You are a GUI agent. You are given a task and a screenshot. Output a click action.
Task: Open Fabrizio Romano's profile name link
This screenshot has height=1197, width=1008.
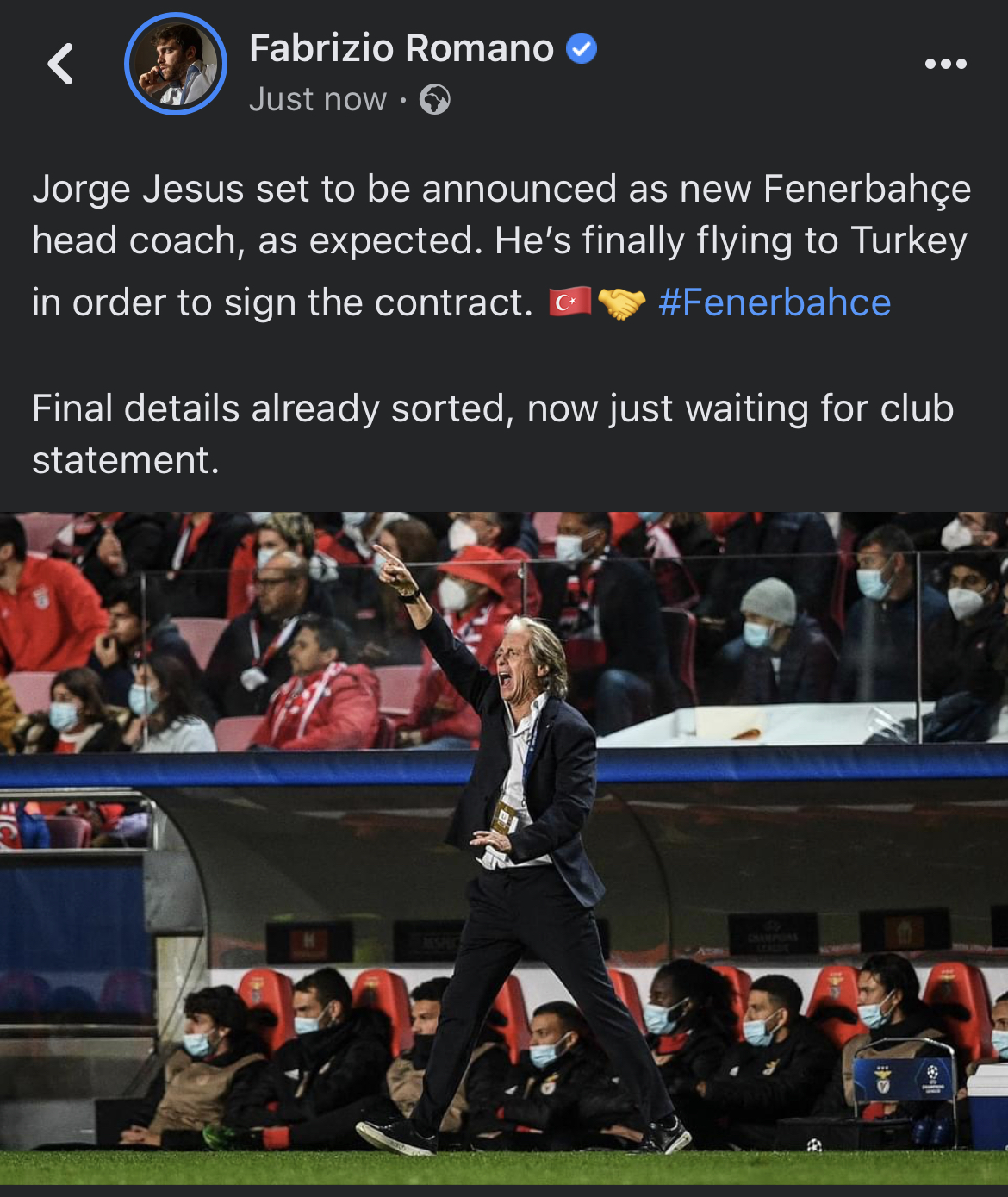coord(401,48)
